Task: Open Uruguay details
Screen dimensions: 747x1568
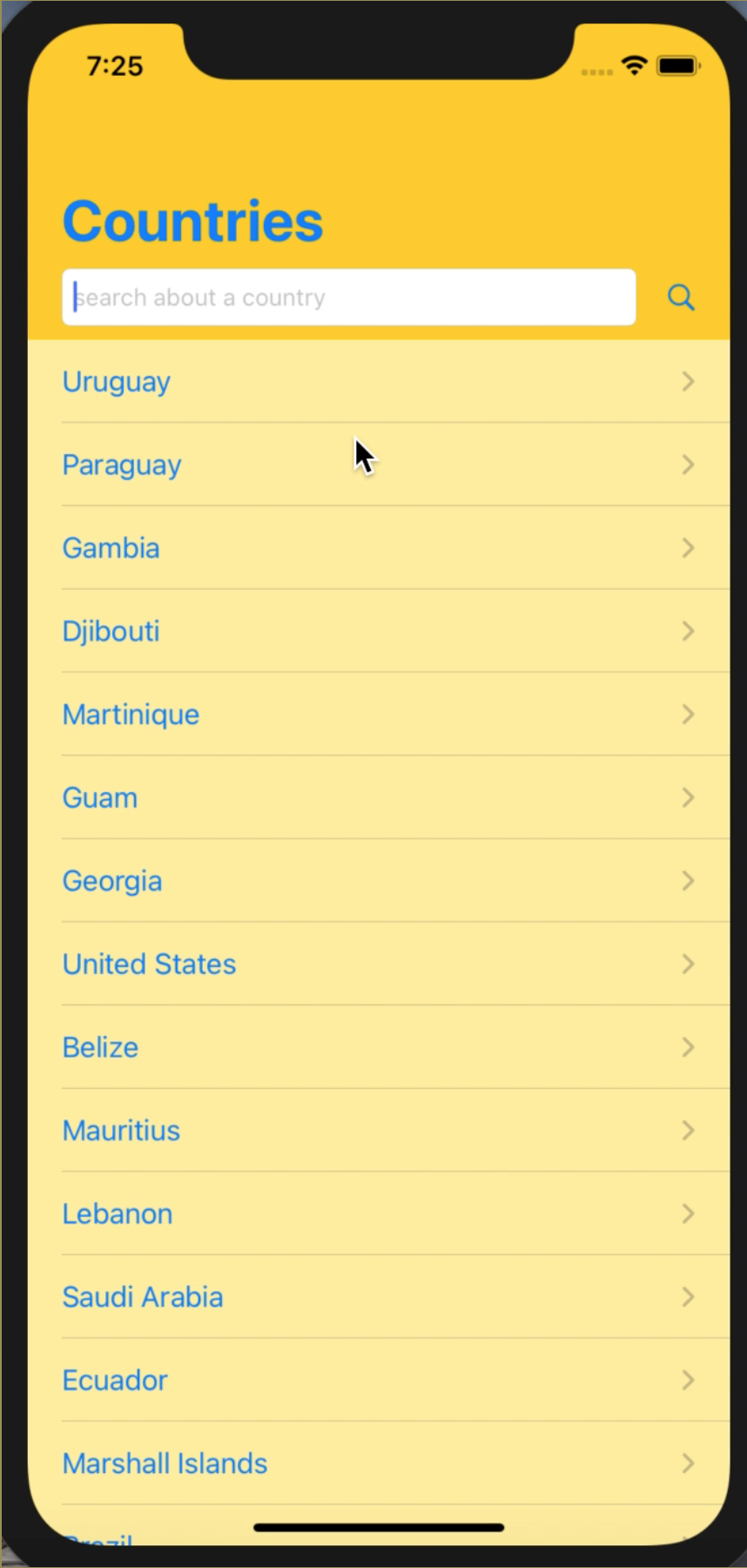Action: pyautogui.click(x=117, y=382)
